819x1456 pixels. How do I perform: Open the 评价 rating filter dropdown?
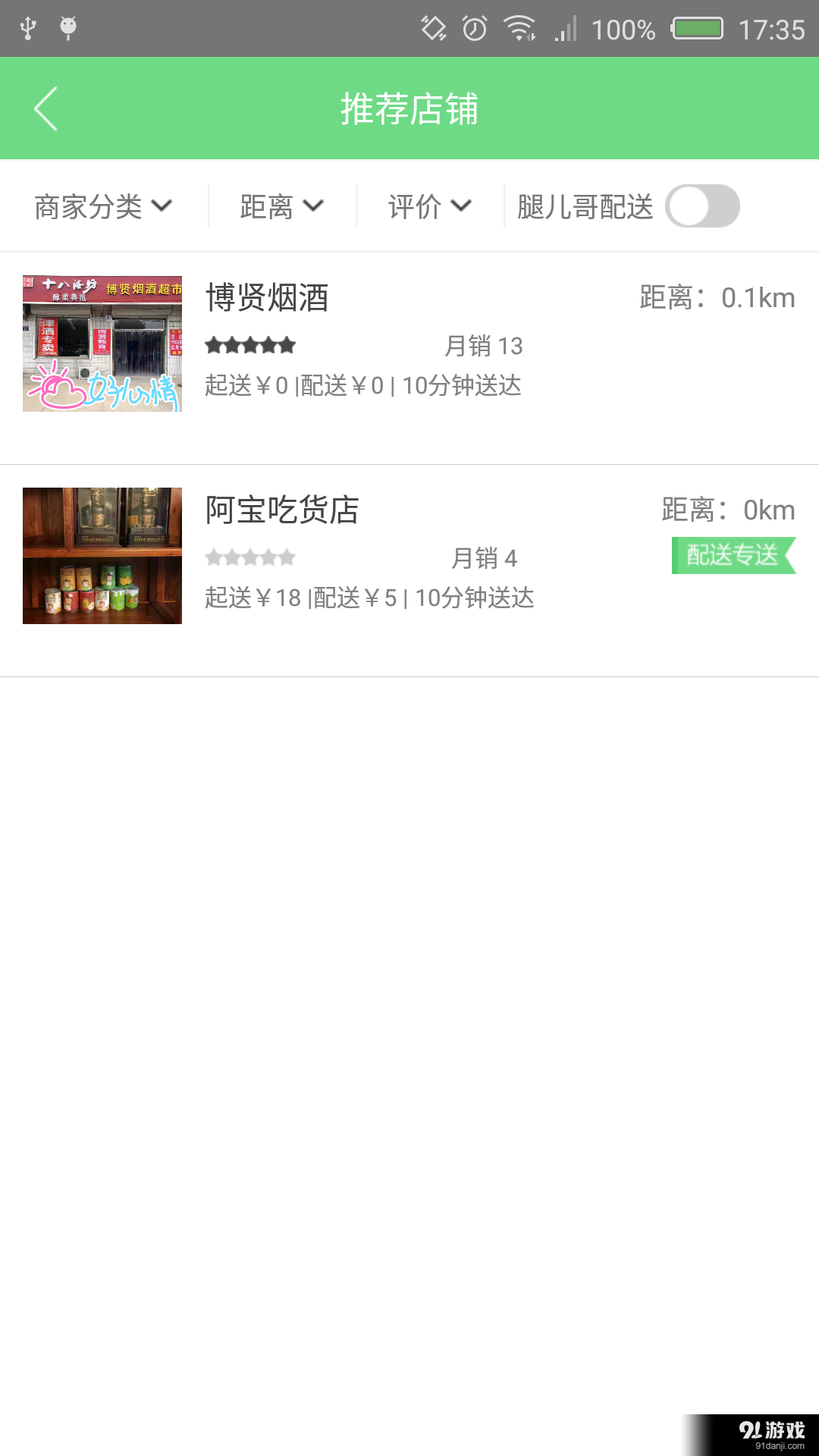428,206
